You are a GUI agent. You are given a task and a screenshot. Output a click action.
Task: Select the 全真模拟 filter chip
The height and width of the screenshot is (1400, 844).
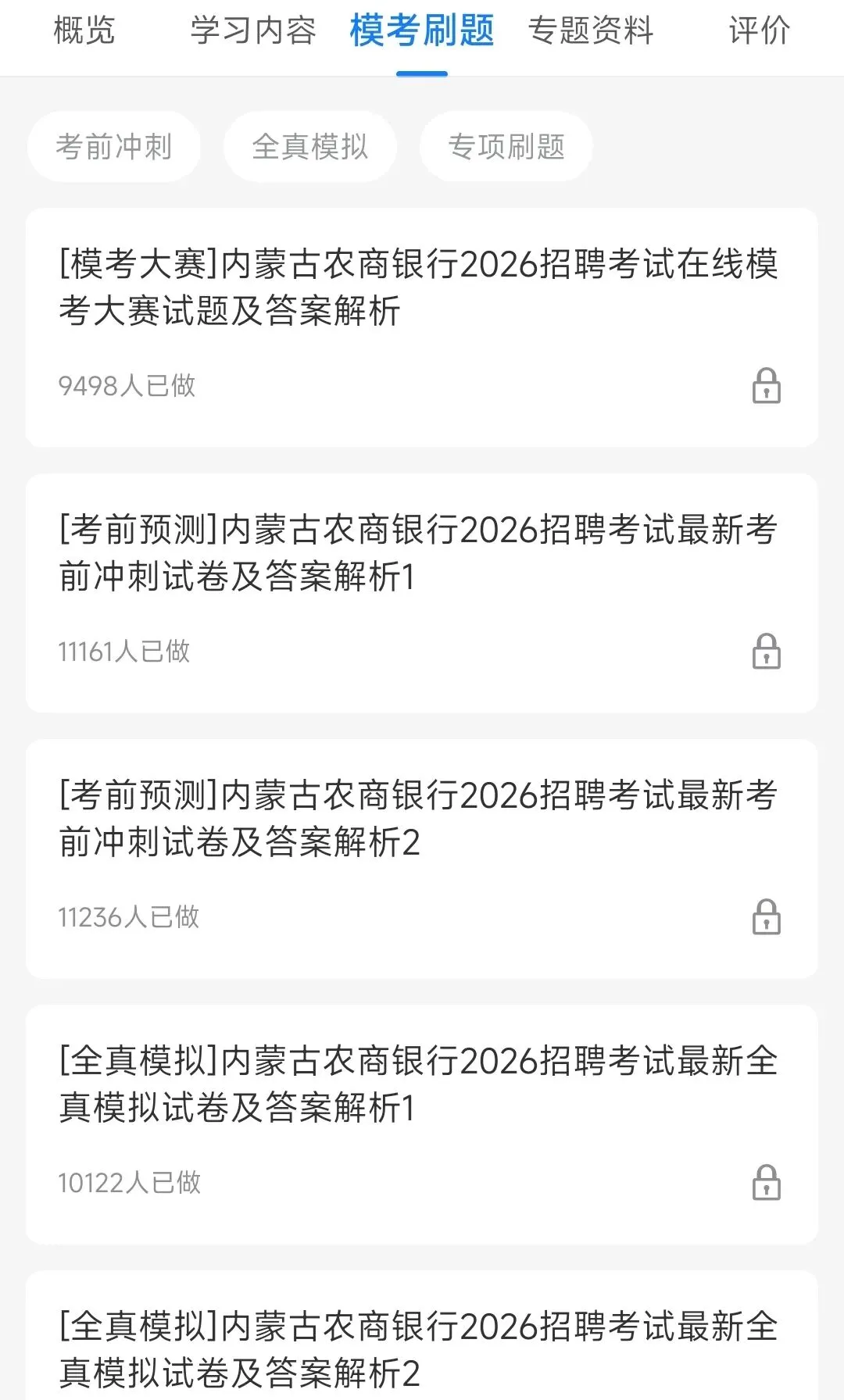[310, 147]
